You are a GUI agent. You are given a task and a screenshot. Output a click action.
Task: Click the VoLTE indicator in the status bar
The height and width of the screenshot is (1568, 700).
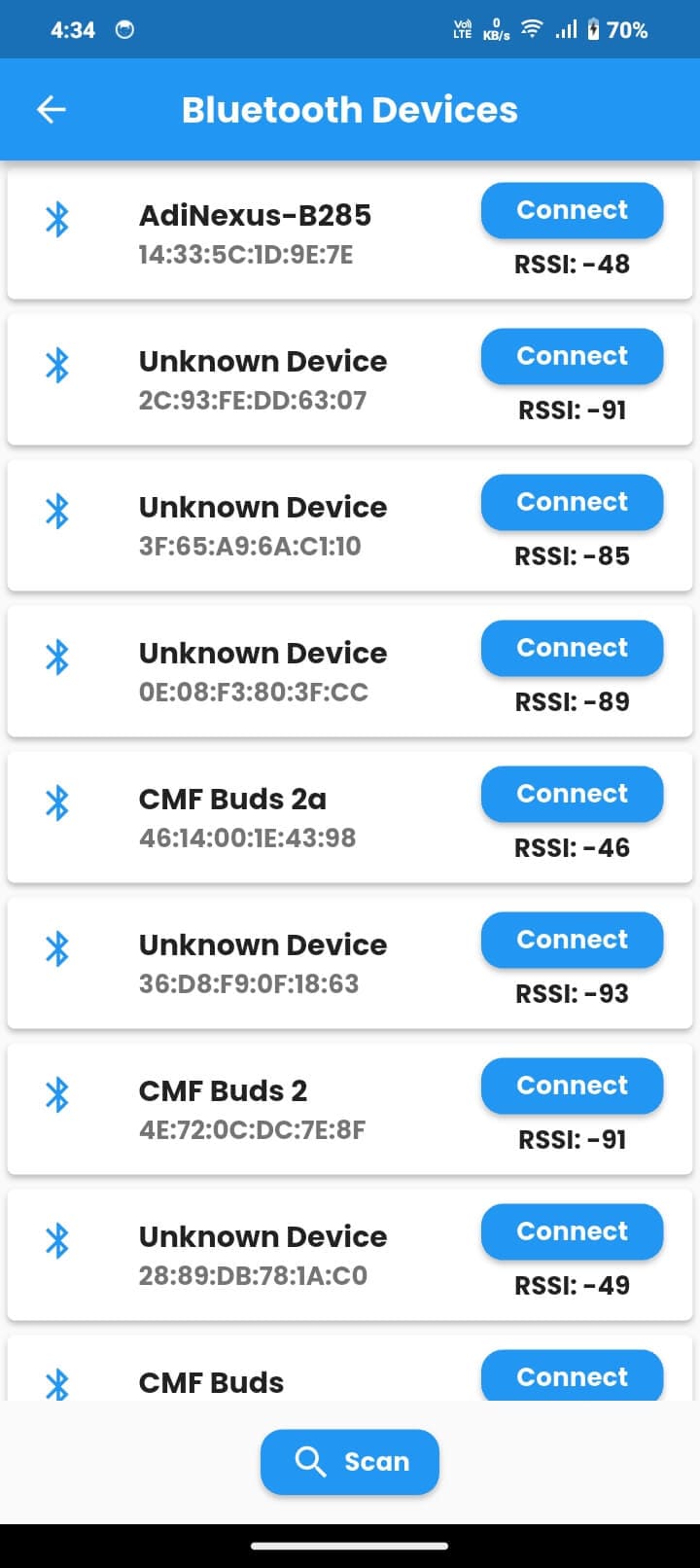(461, 29)
